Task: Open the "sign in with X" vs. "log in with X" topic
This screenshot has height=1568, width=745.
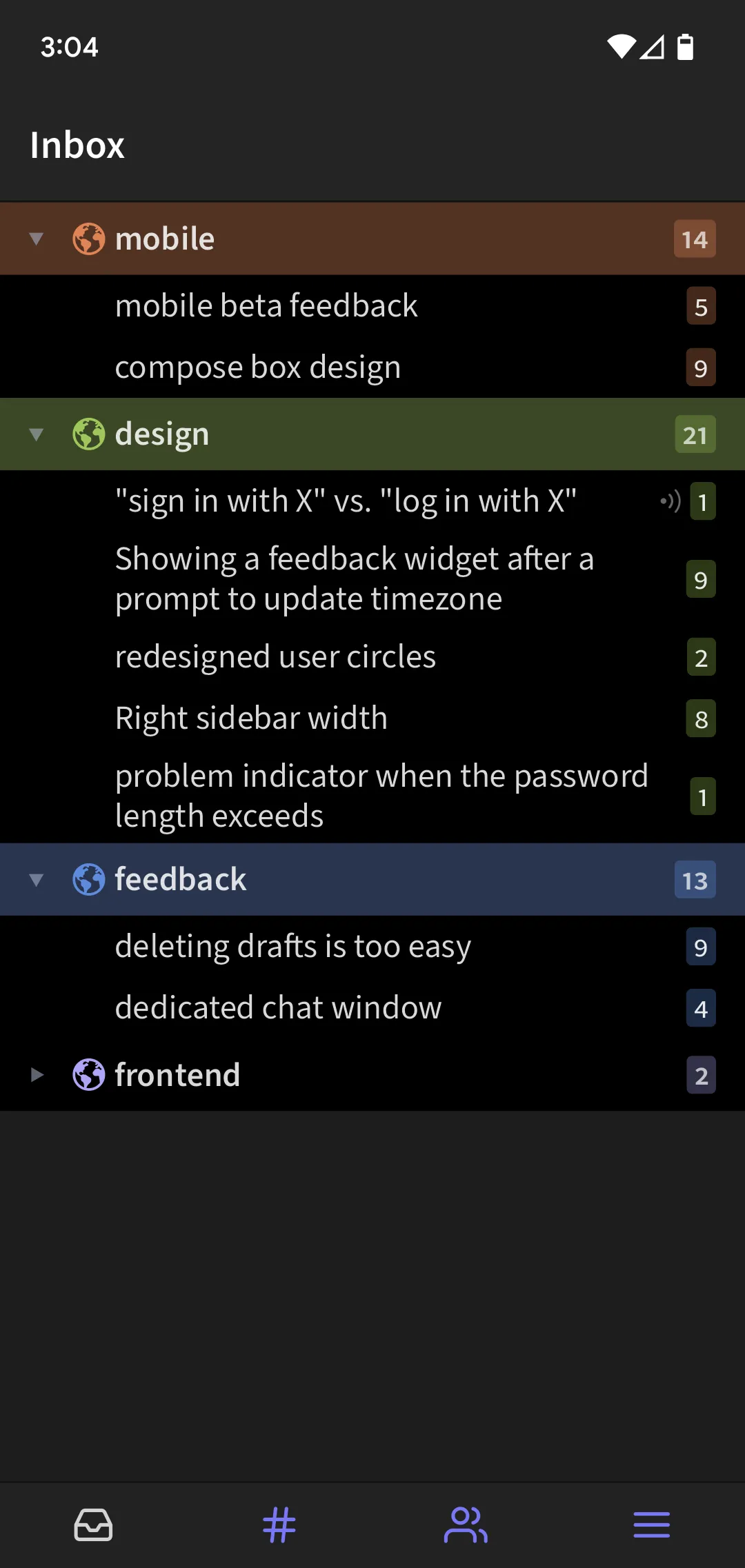Action: coord(346,501)
